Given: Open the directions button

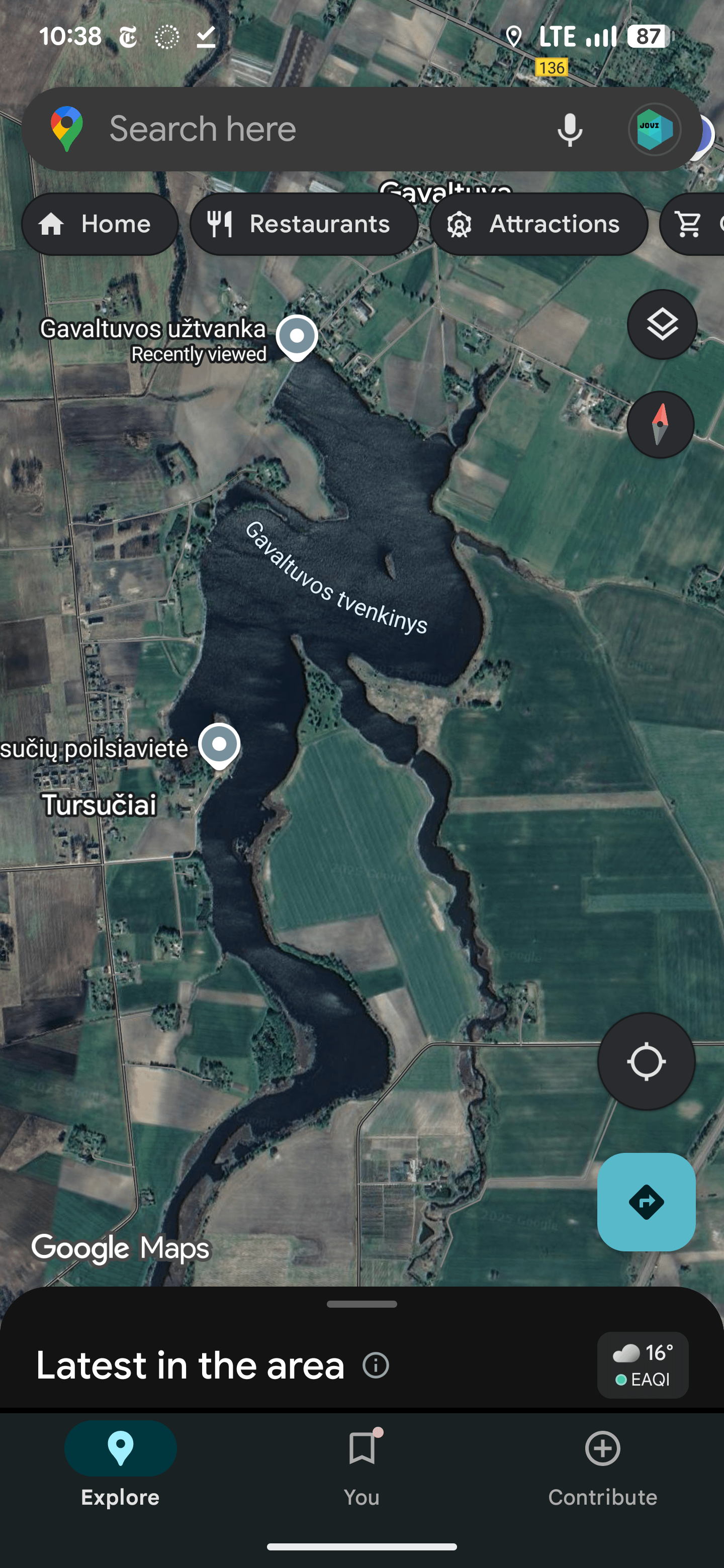Looking at the screenshot, I should coord(646,1202).
